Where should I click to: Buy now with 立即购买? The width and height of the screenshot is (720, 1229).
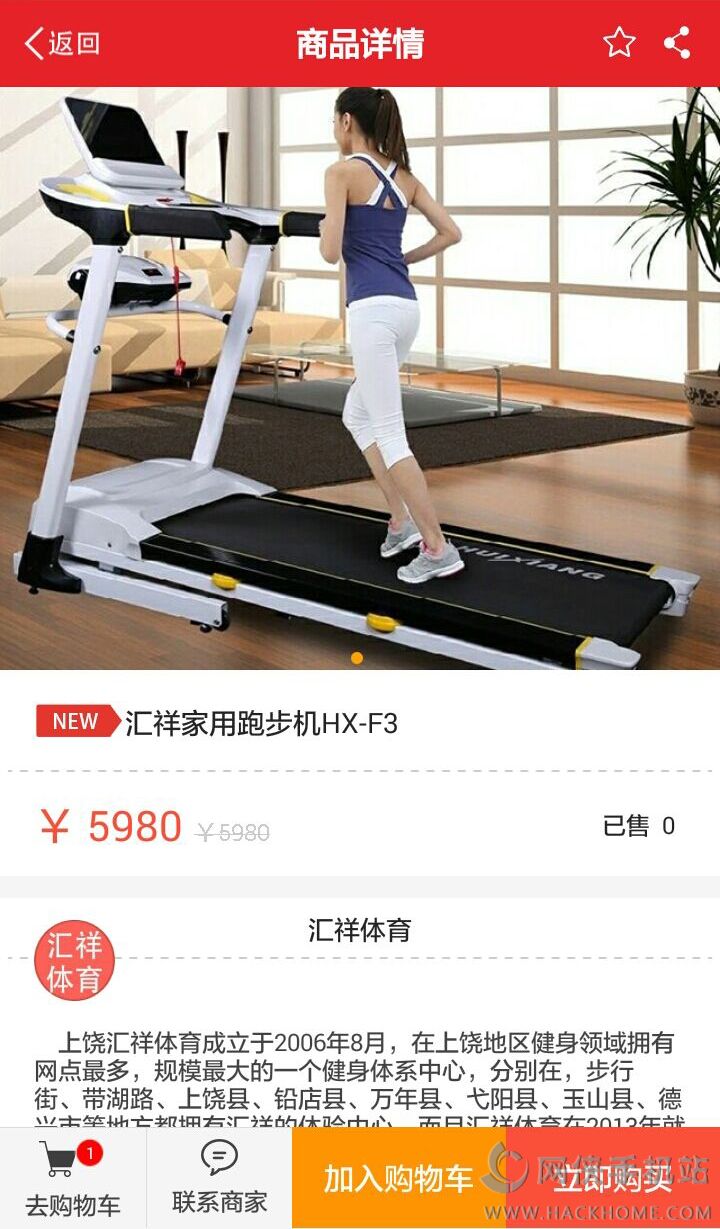coord(612,1178)
